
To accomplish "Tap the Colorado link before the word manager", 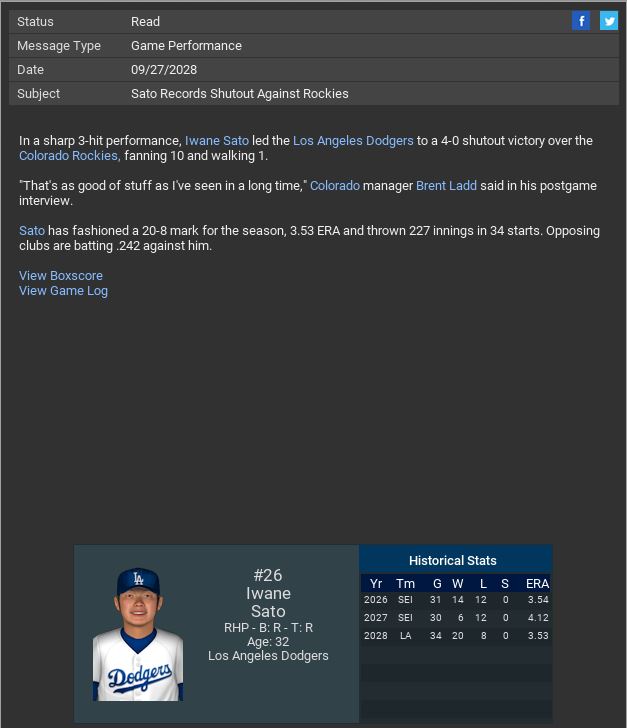I will 334,186.
